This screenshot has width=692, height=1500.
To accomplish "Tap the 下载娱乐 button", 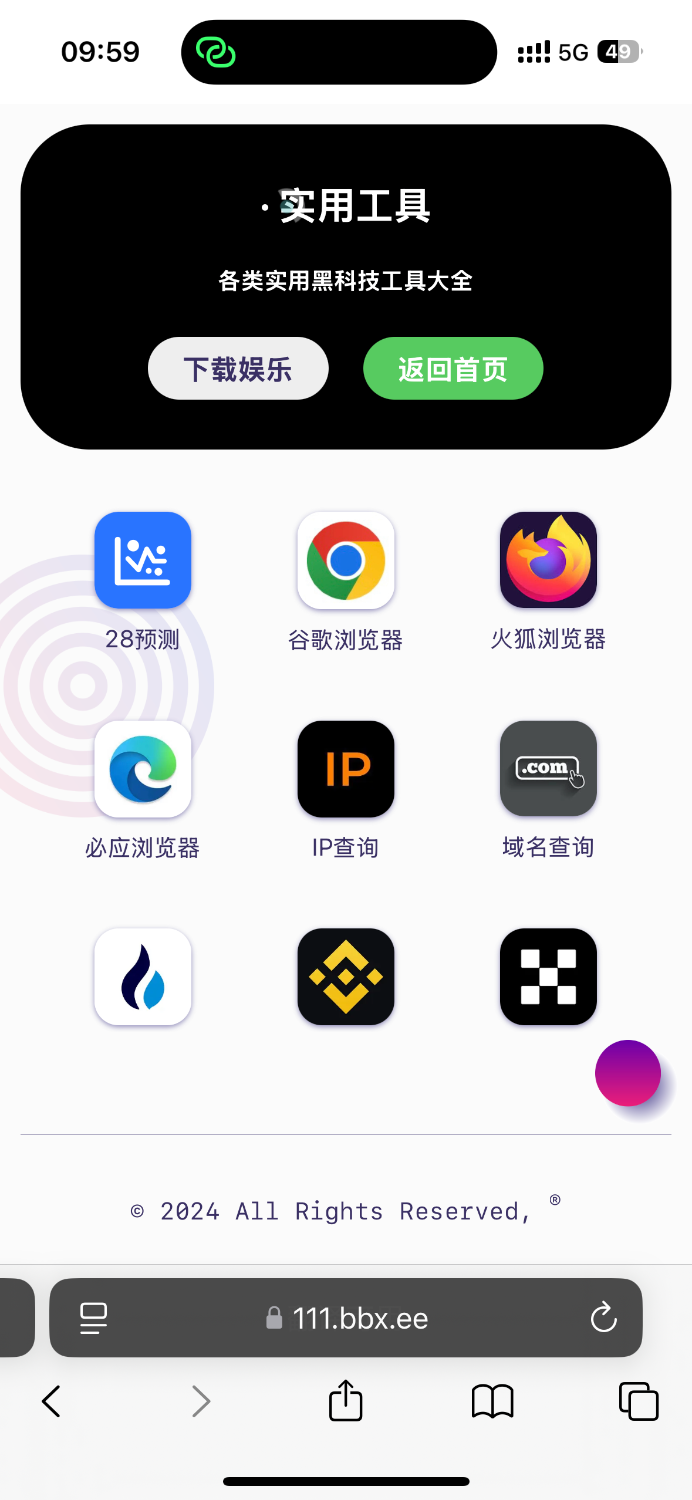I will [x=238, y=369].
